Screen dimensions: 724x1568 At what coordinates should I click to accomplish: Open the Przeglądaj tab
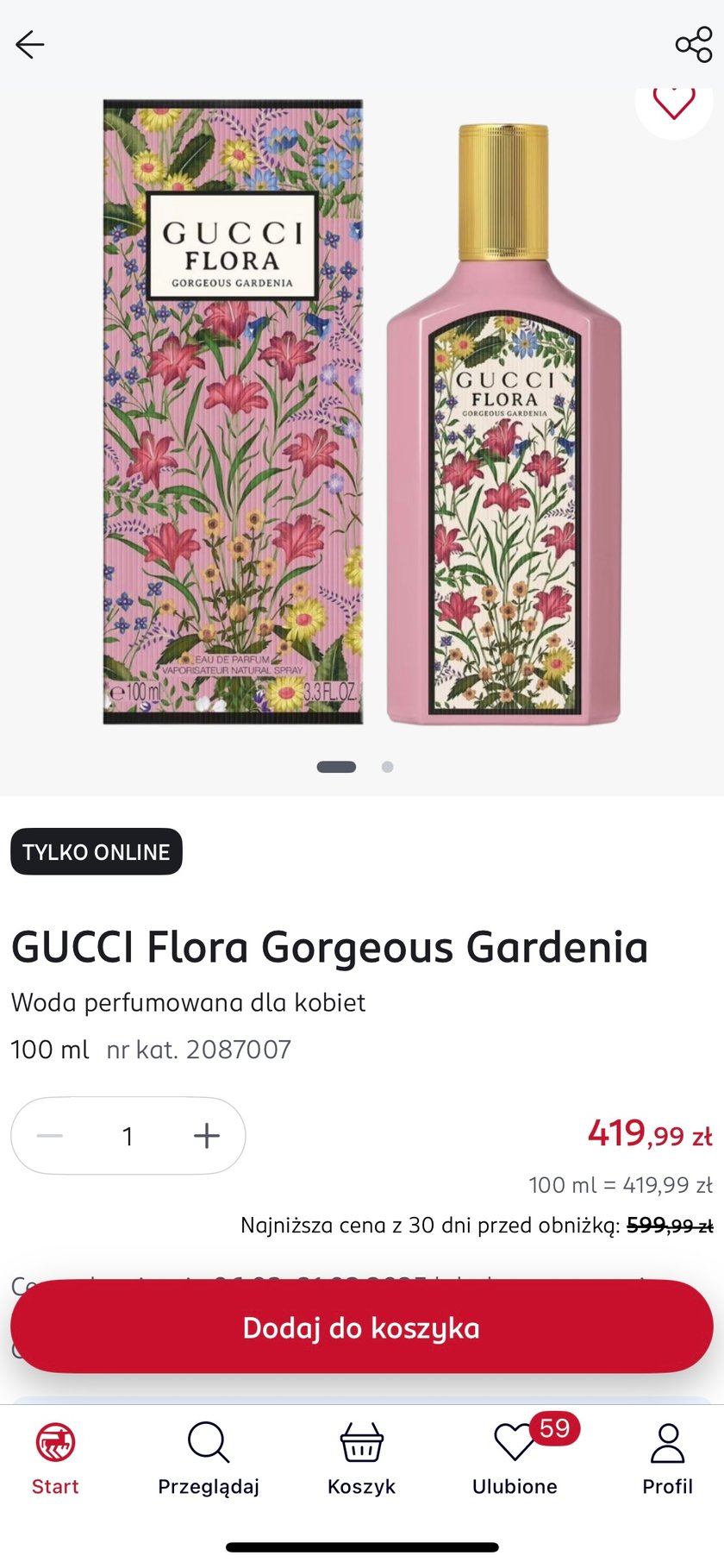click(x=209, y=1458)
